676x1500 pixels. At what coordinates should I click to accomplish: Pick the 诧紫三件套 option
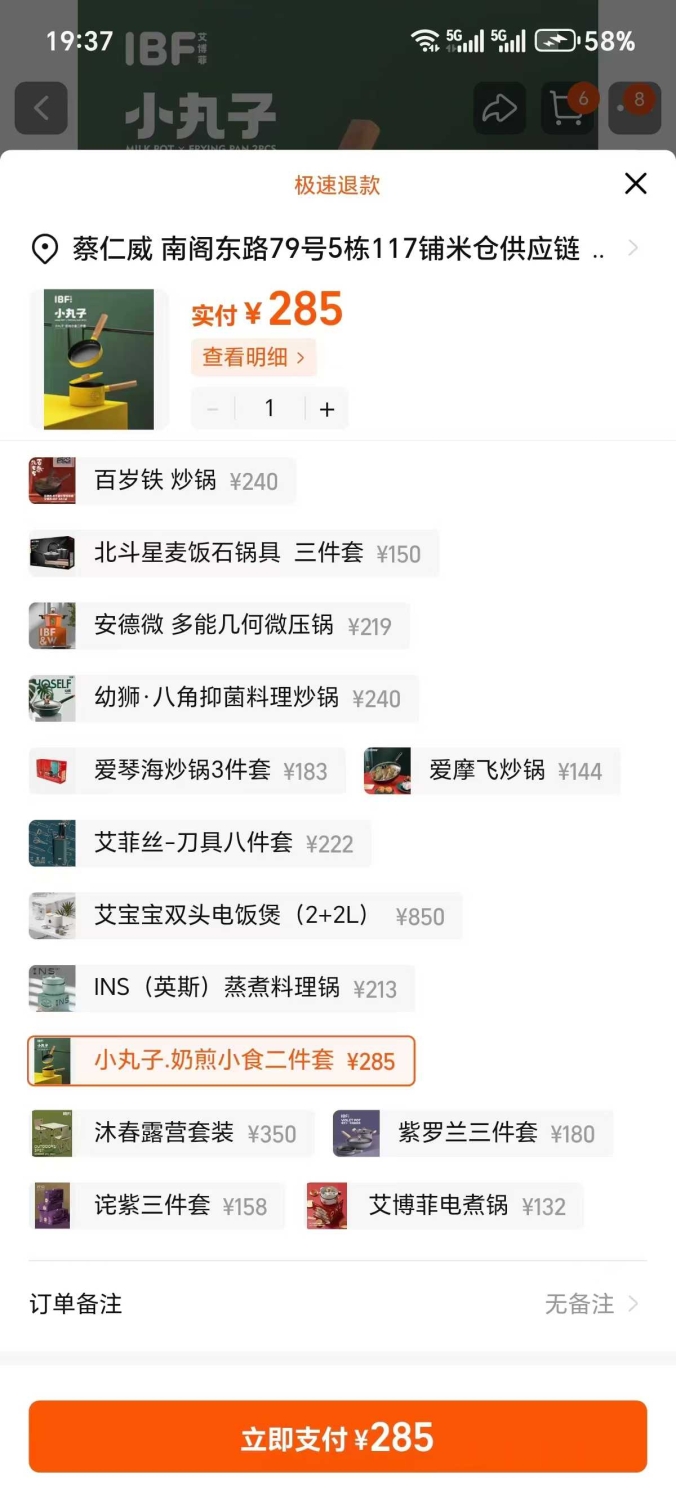[x=156, y=1206]
